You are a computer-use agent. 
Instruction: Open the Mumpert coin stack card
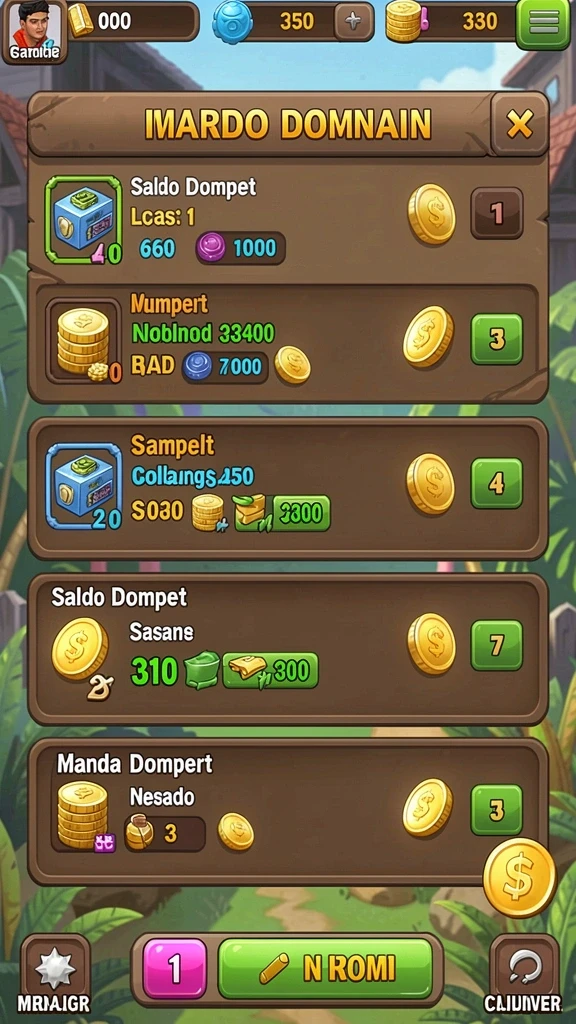pos(288,342)
